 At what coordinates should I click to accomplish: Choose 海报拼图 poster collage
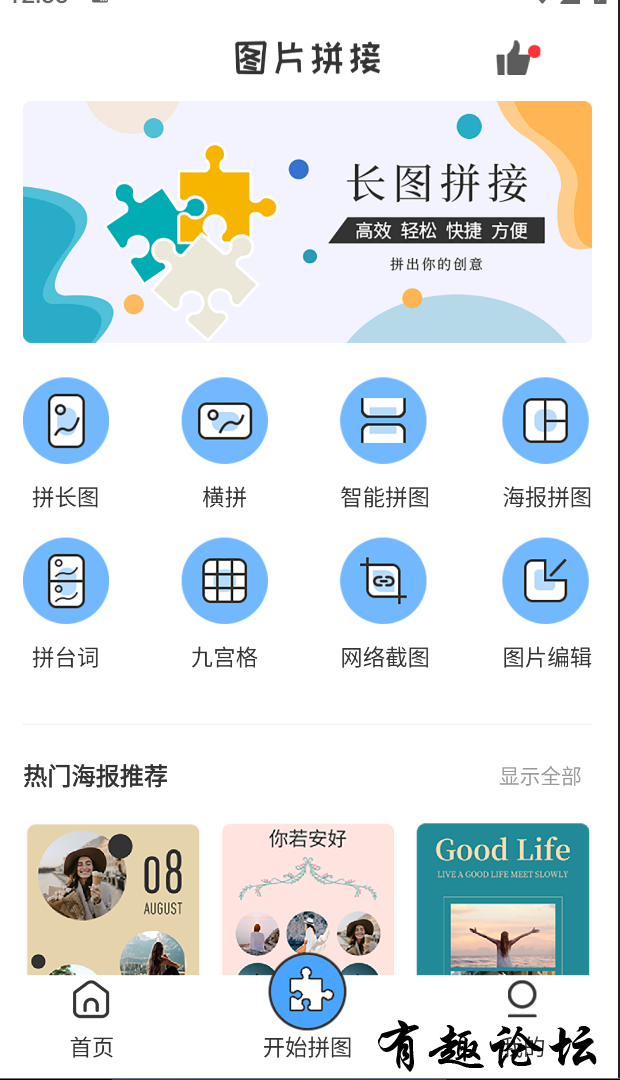click(x=545, y=421)
